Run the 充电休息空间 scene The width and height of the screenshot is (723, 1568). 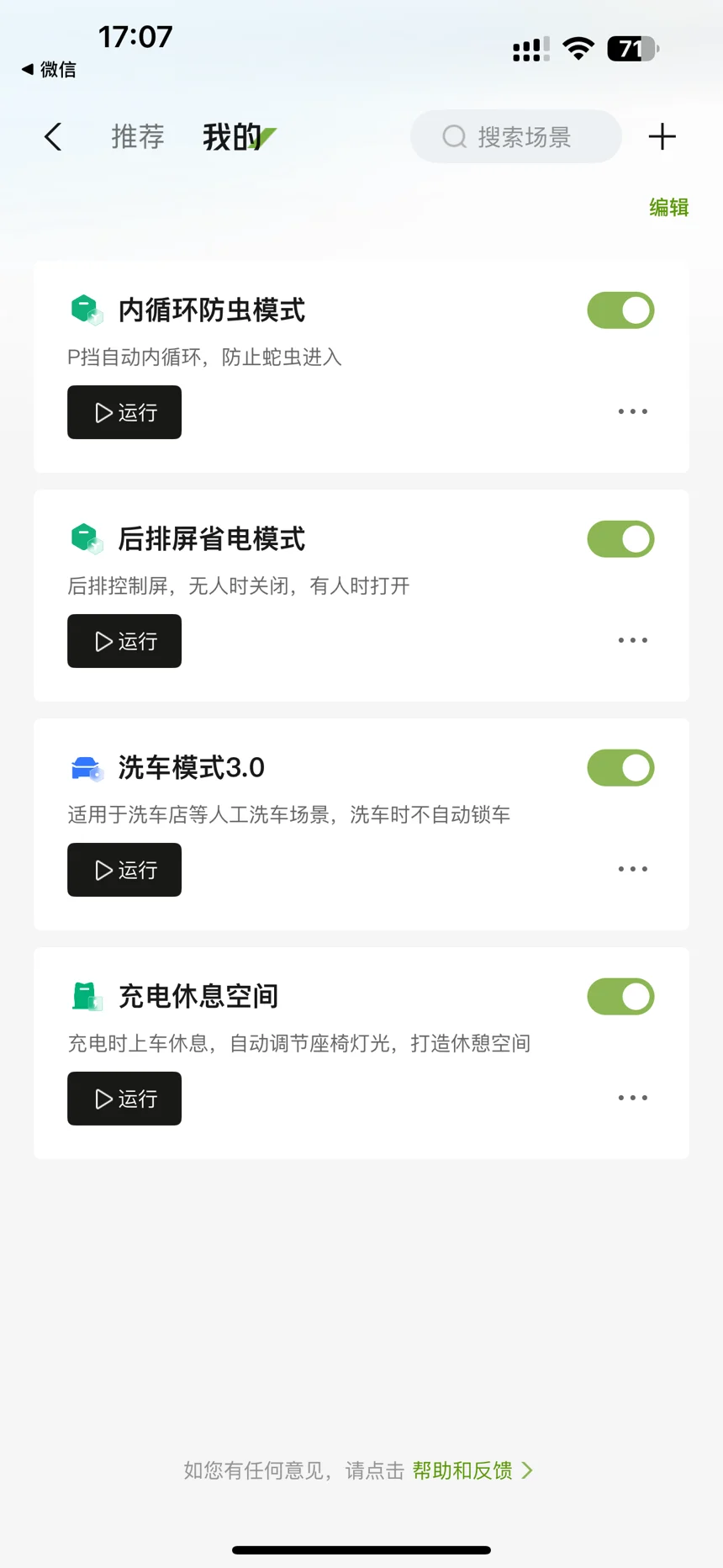124,1099
